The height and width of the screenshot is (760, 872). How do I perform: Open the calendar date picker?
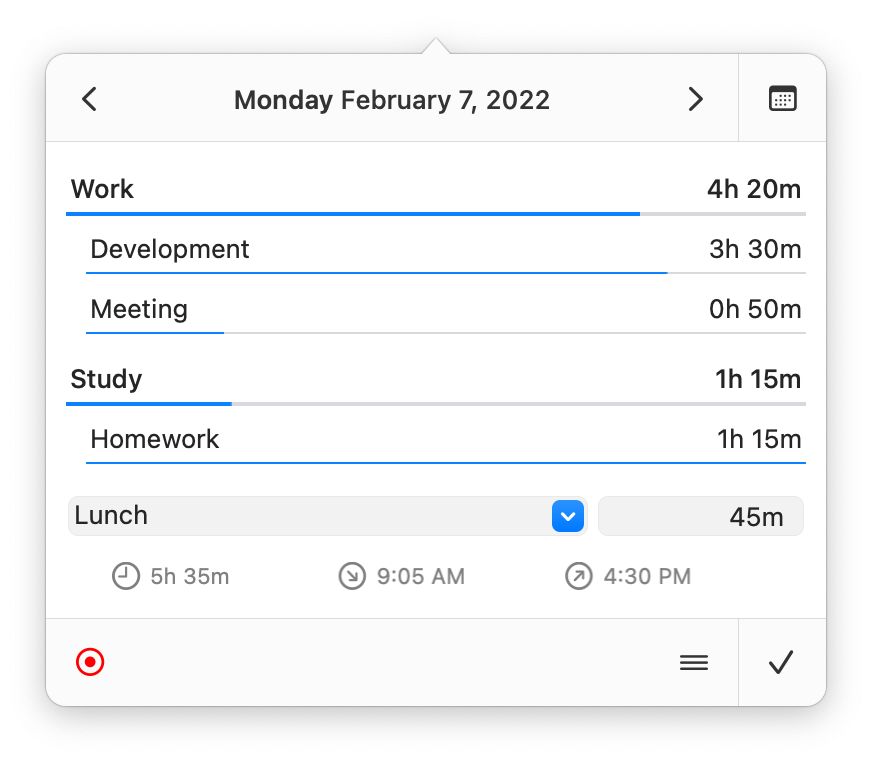coord(782,99)
